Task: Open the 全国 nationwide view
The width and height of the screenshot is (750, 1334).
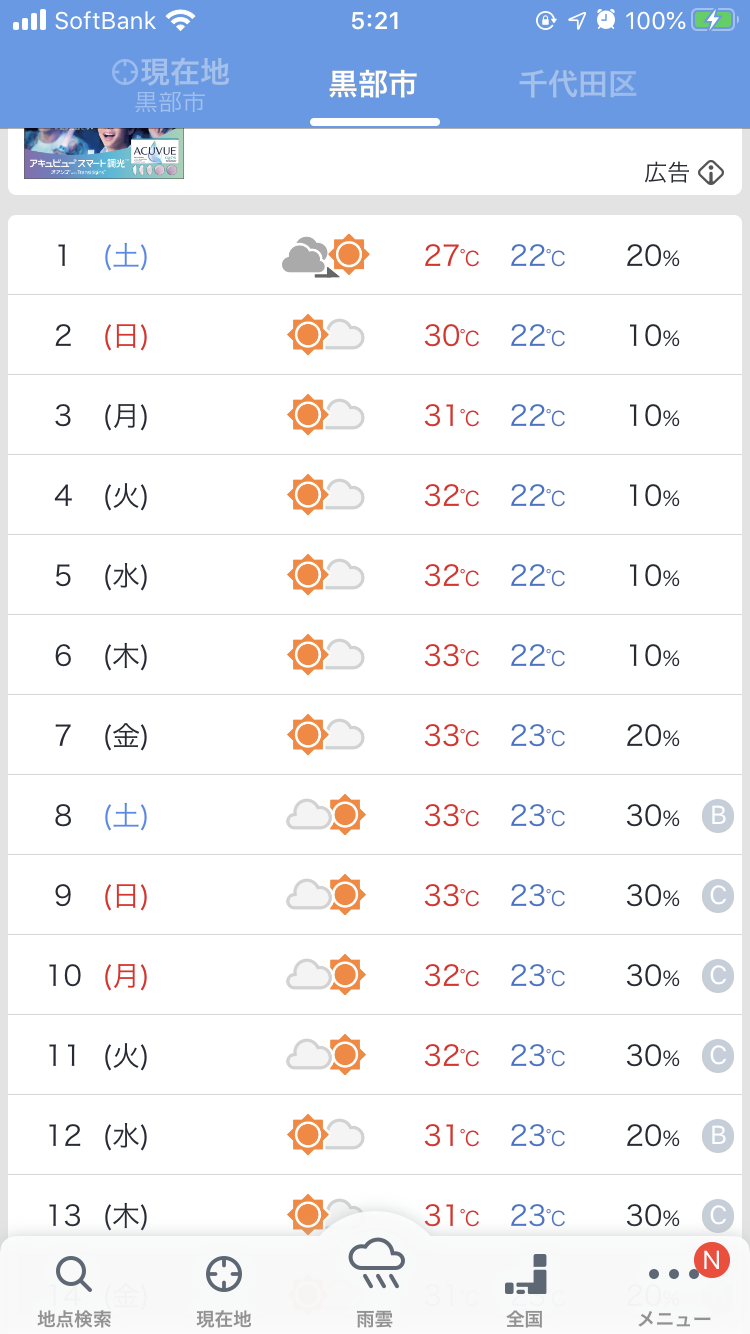Action: pos(525,1291)
